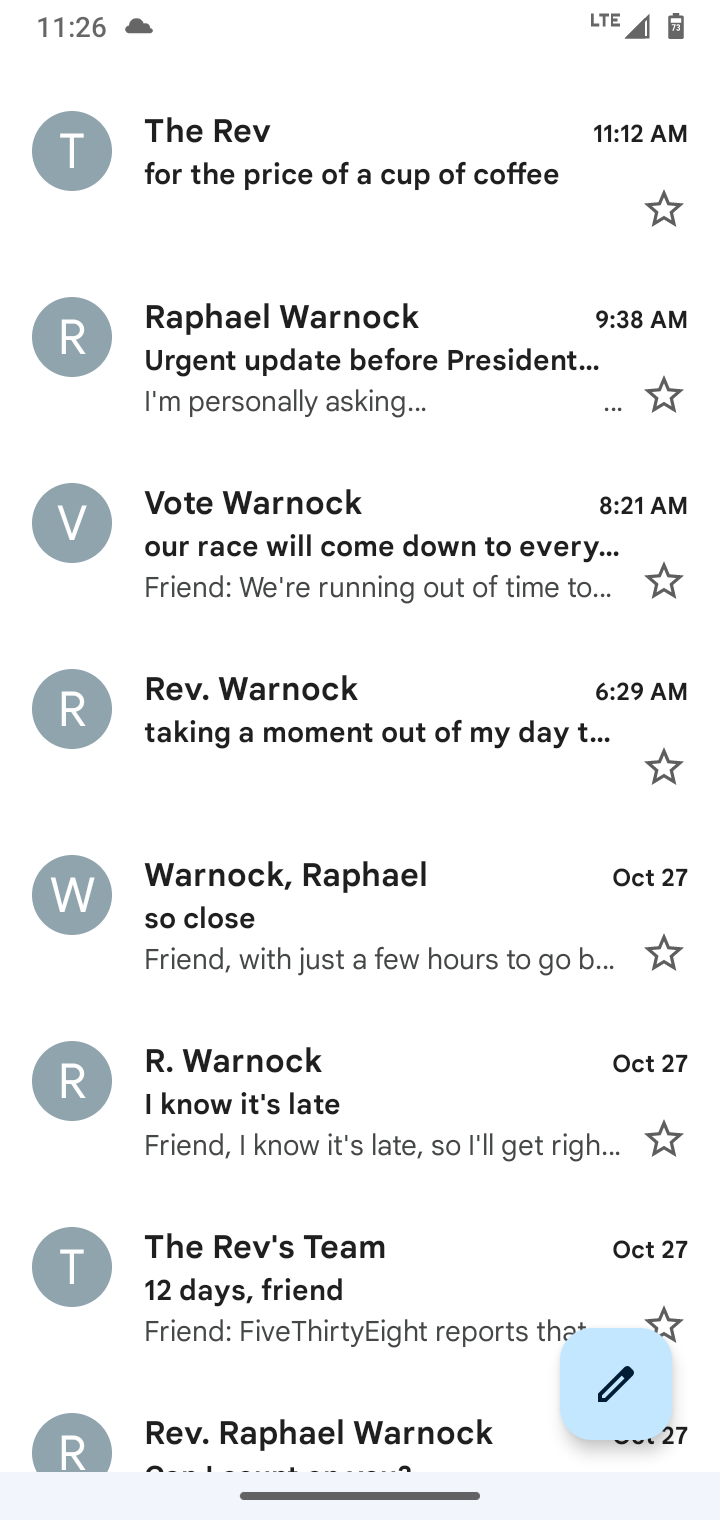Star the 'so close' email
The image size is (720, 1520).
(663, 954)
